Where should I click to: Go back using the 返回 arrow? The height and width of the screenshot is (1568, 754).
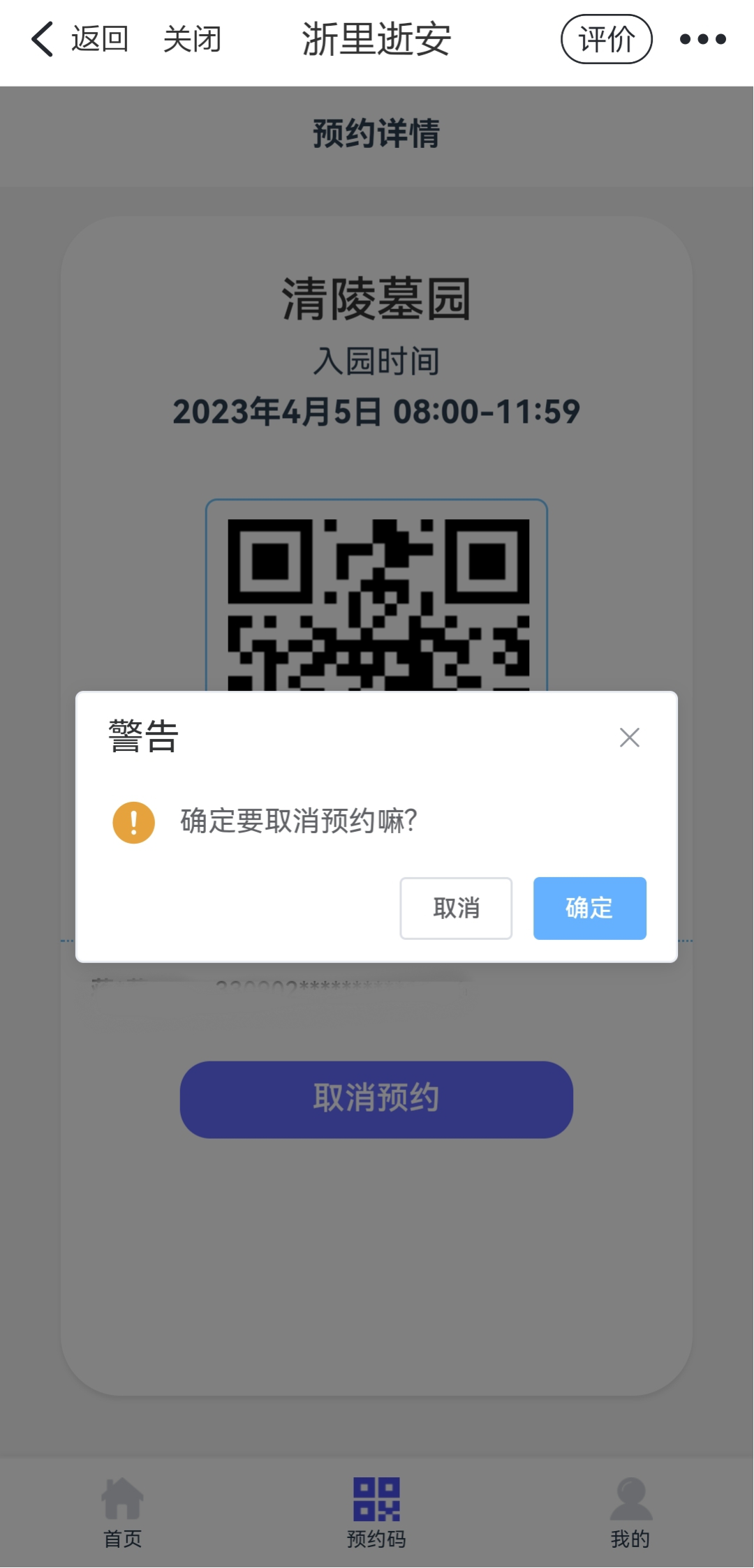[x=78, y=39]
